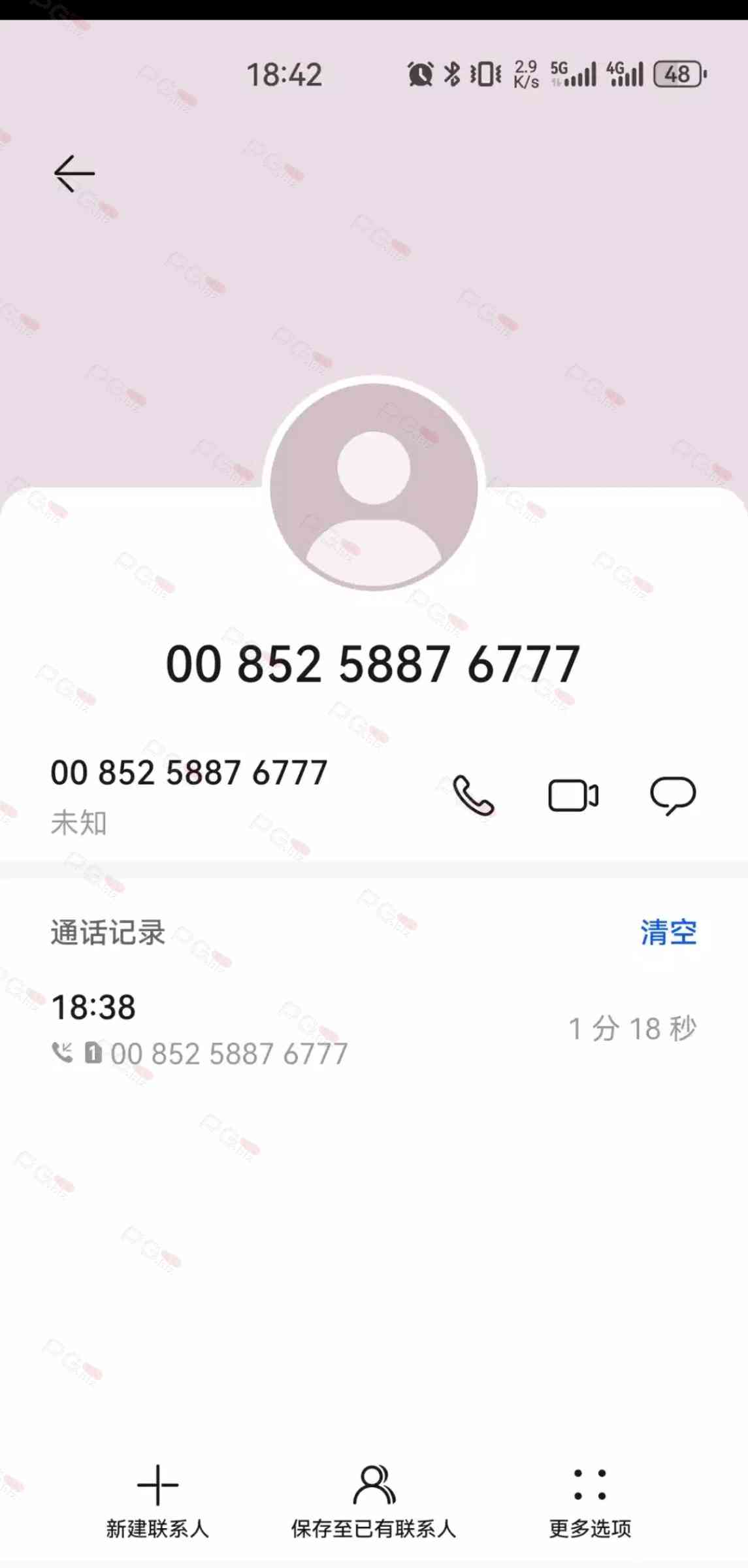Start a video call with this number
This screenshot has width=748, height=1568.
tap(573, 796)
